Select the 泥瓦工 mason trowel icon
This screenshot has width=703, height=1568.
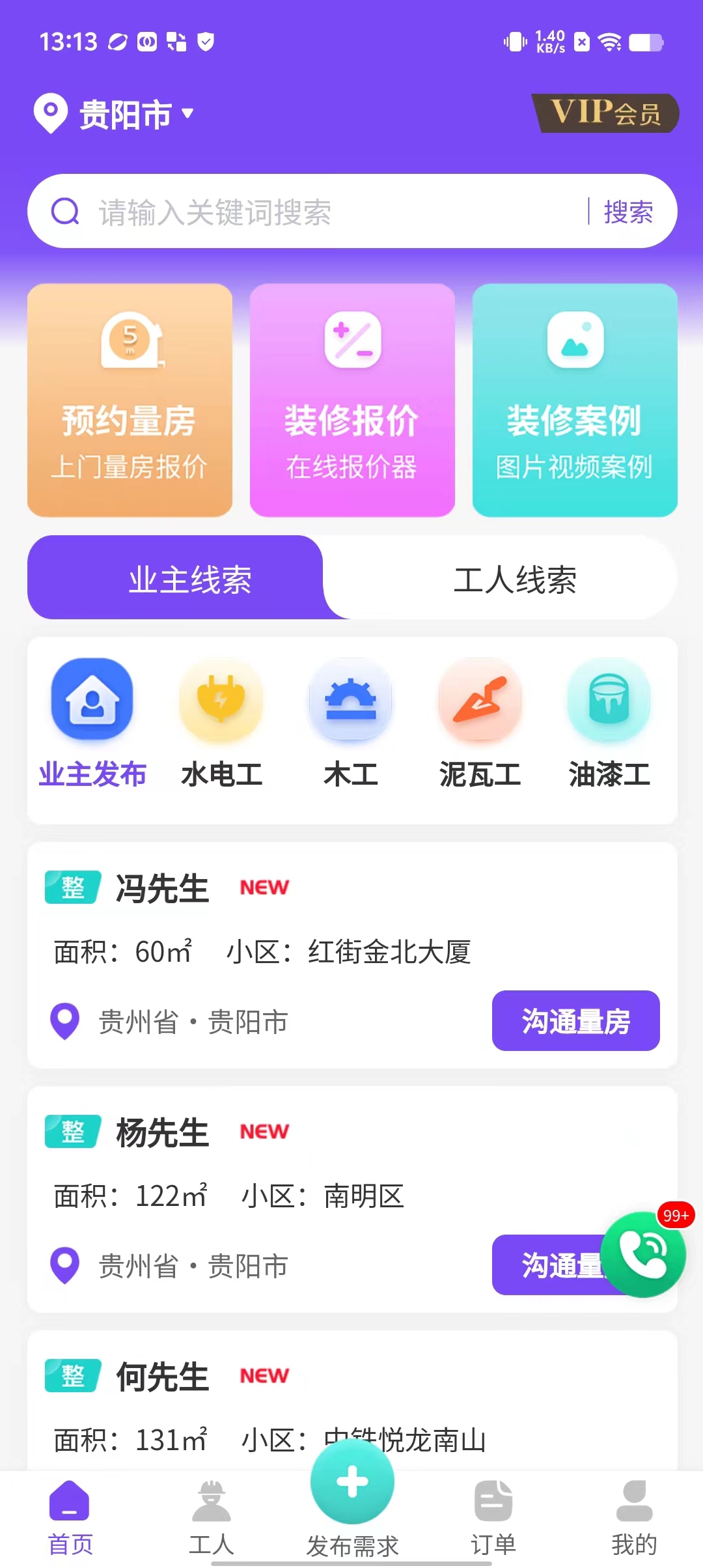point(480,700)
